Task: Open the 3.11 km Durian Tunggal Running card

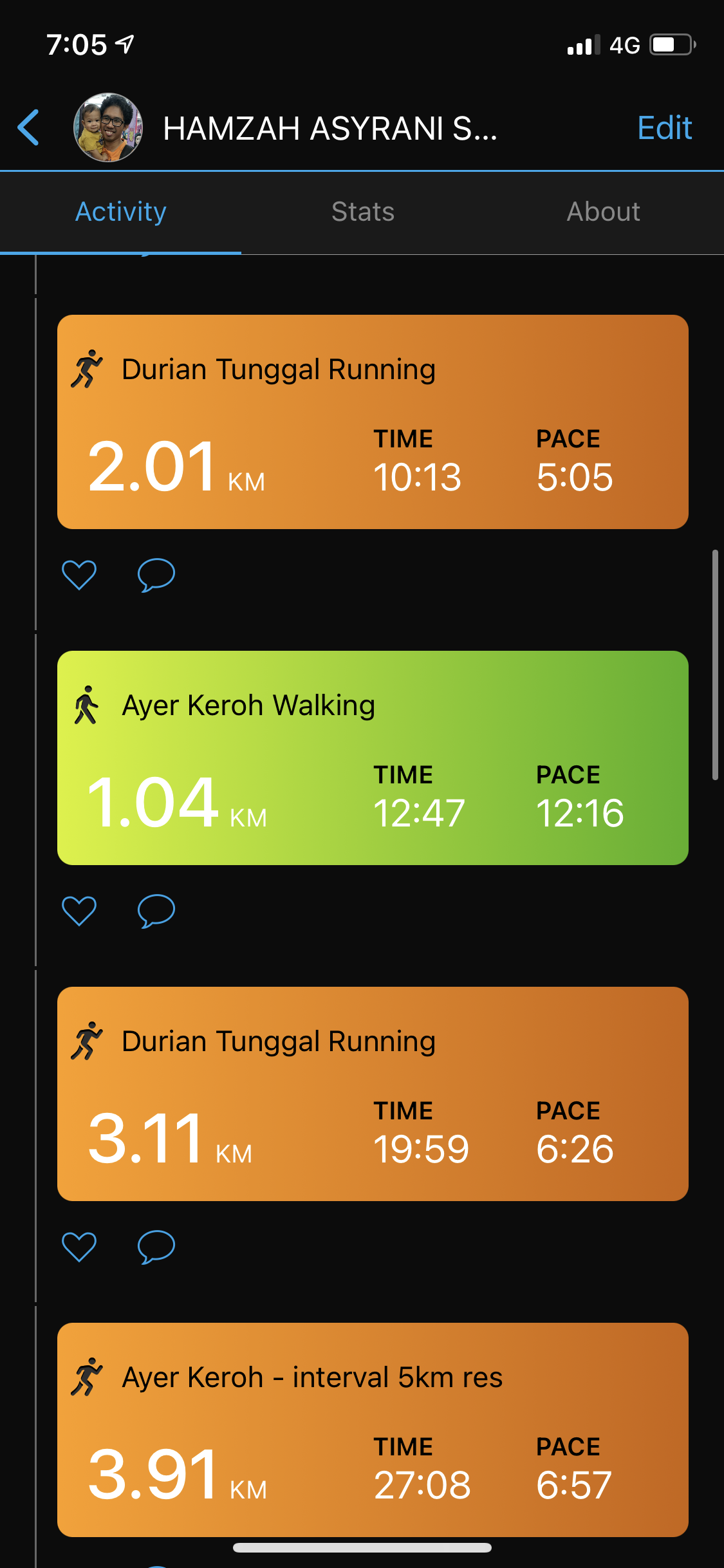Action: coord(373,1094)
